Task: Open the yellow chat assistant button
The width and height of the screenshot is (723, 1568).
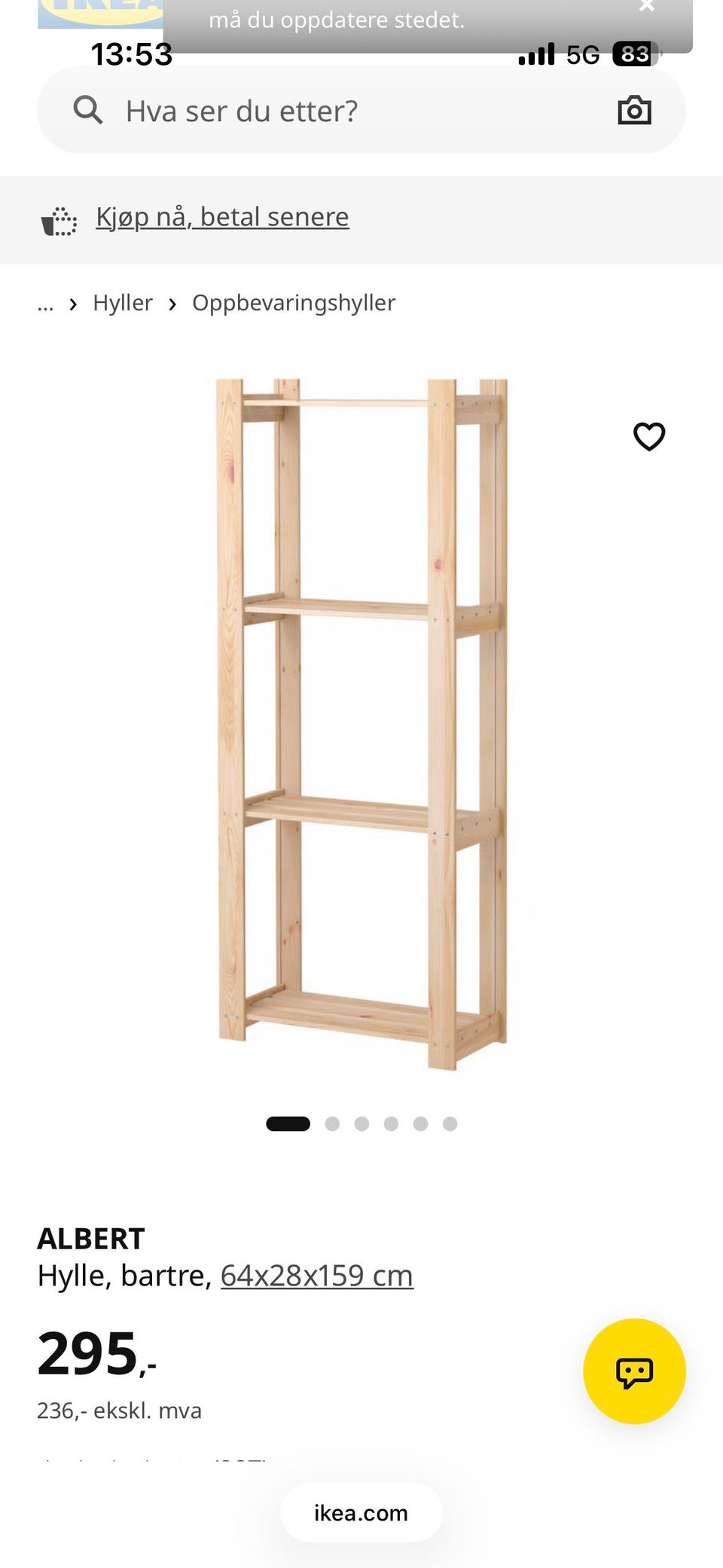Action: click(x=634, y=1371)
